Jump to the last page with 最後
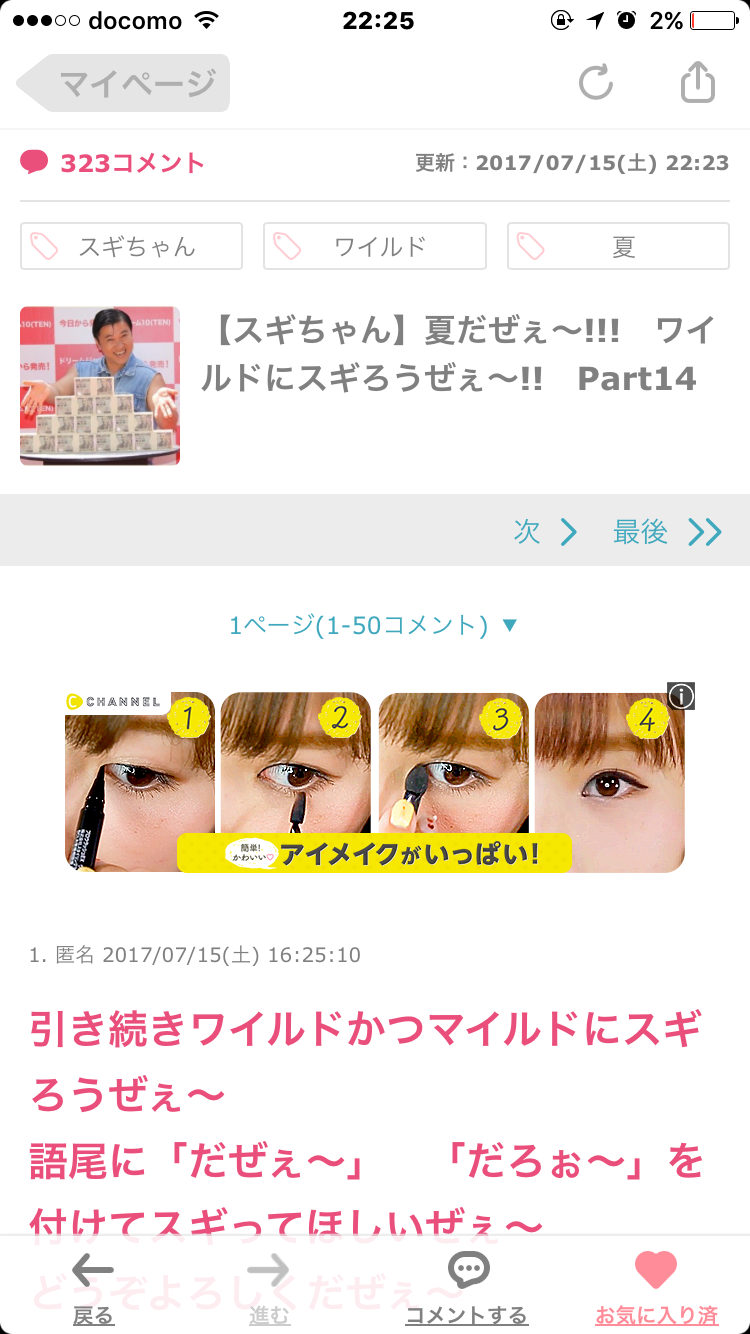This screenshot has height=1334, width=750. pyautogui.click(x=667, y=532)
